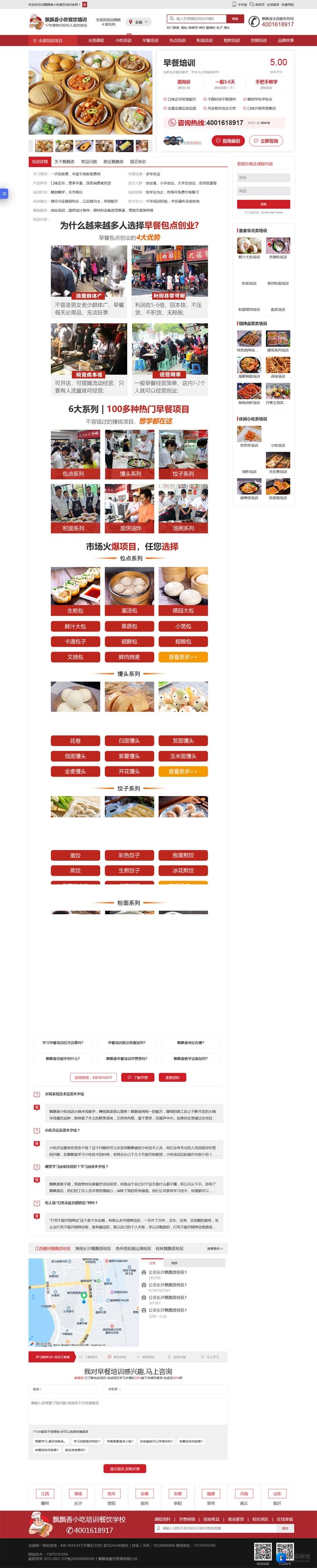Tap 查看更多 under 包点系列
Viewport: 317px width, 1568px height.
[183, 657]
